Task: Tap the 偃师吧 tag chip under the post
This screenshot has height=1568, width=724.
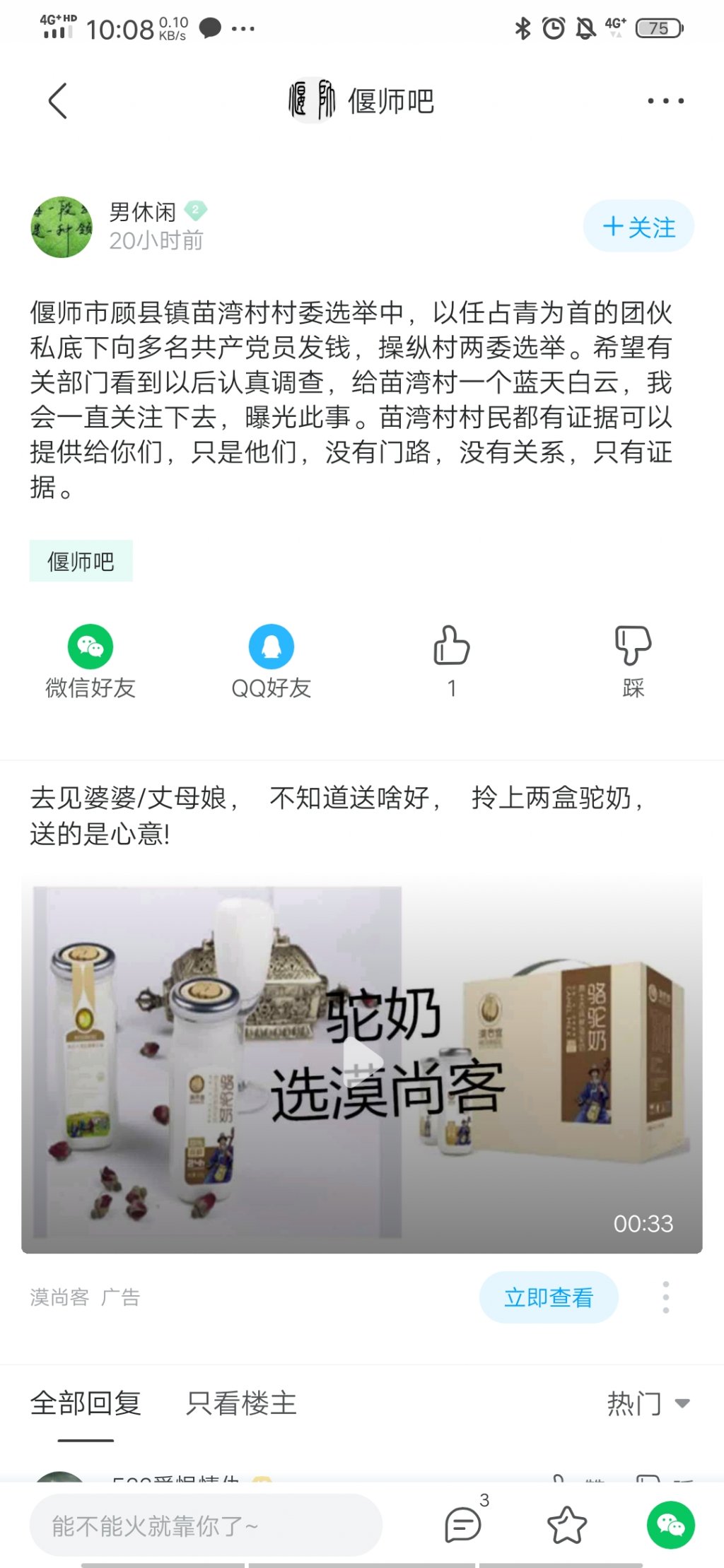Action: coord(81,561)
